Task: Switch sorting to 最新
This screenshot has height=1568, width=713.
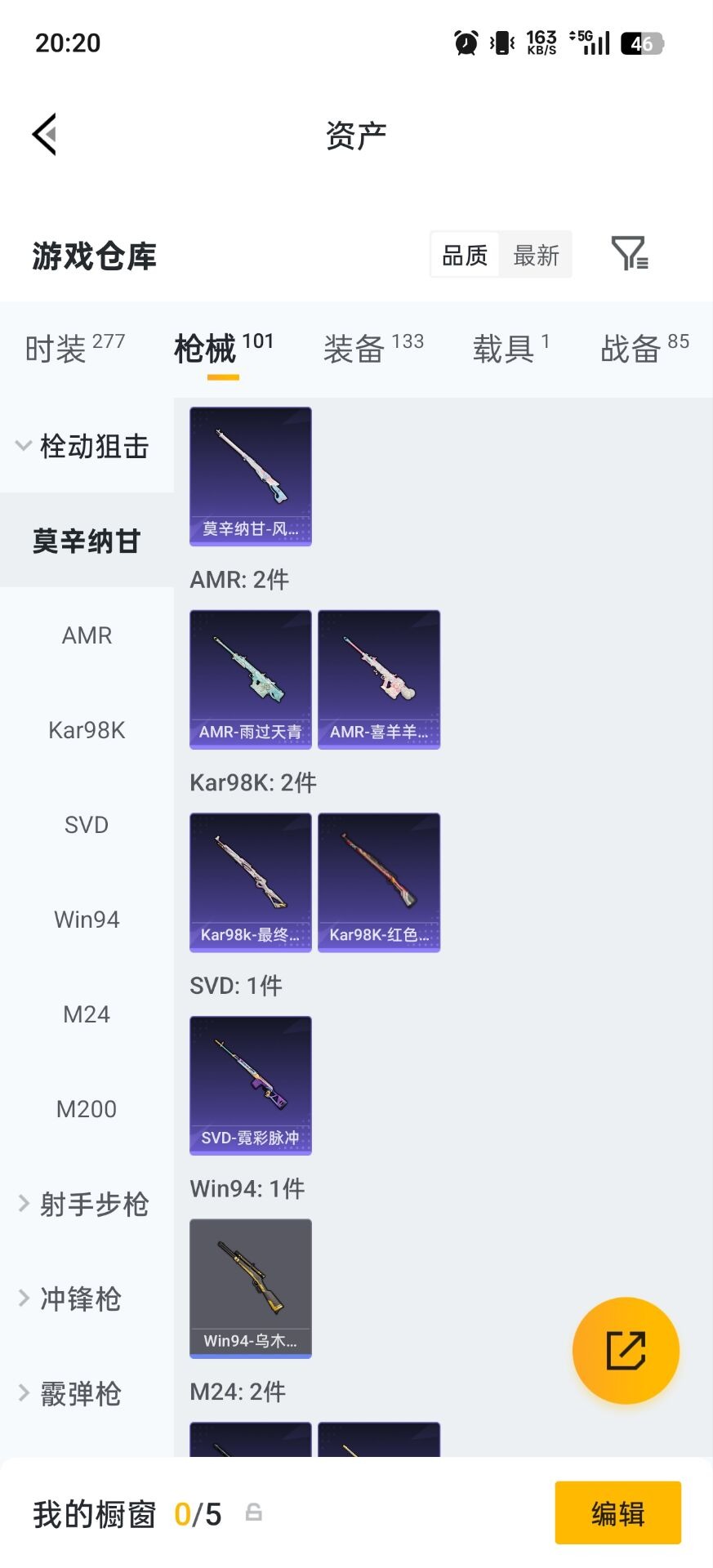Action: (536, 254)
